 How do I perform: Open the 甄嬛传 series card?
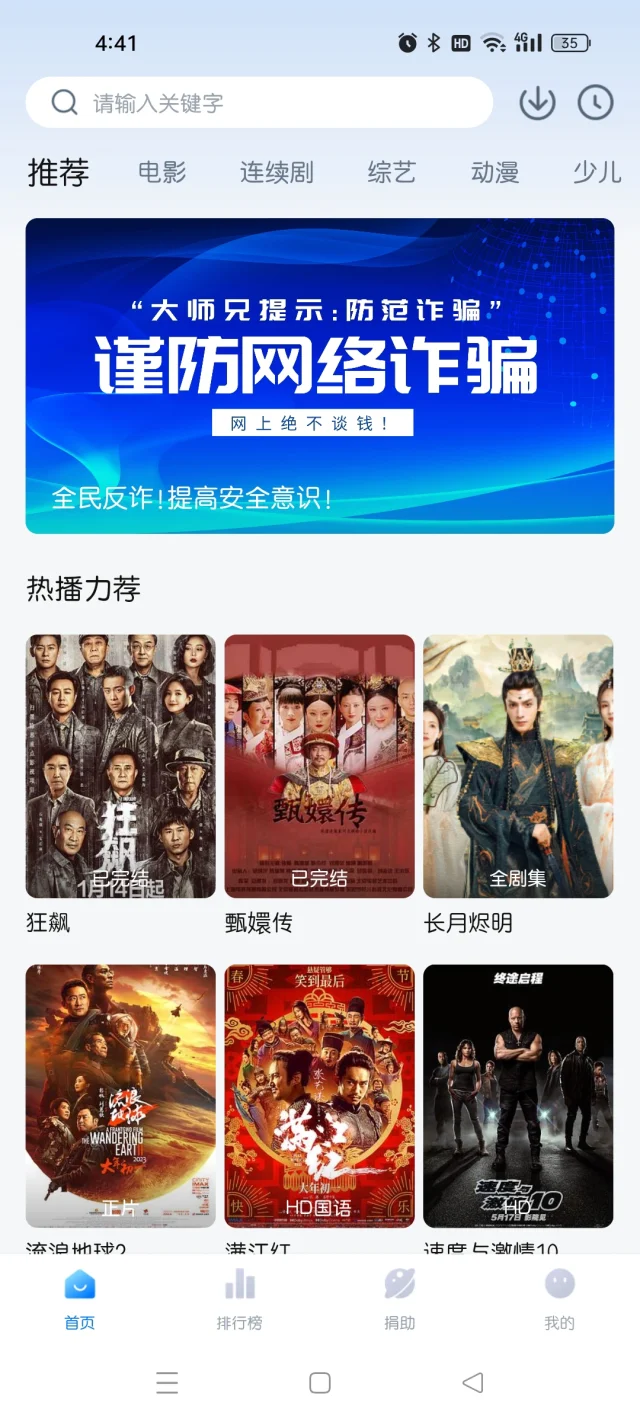click(319, 766)
